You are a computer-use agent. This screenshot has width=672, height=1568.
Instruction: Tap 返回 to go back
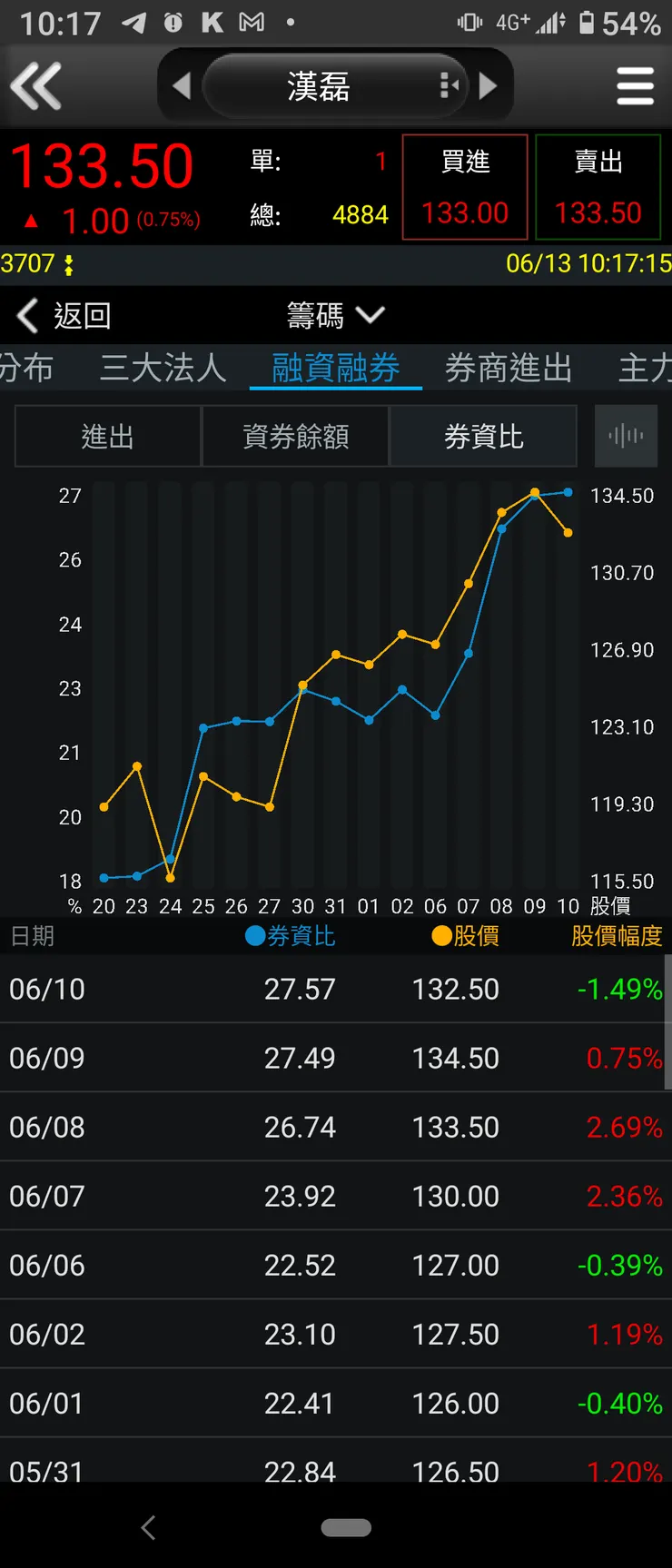tap(64, 316)
